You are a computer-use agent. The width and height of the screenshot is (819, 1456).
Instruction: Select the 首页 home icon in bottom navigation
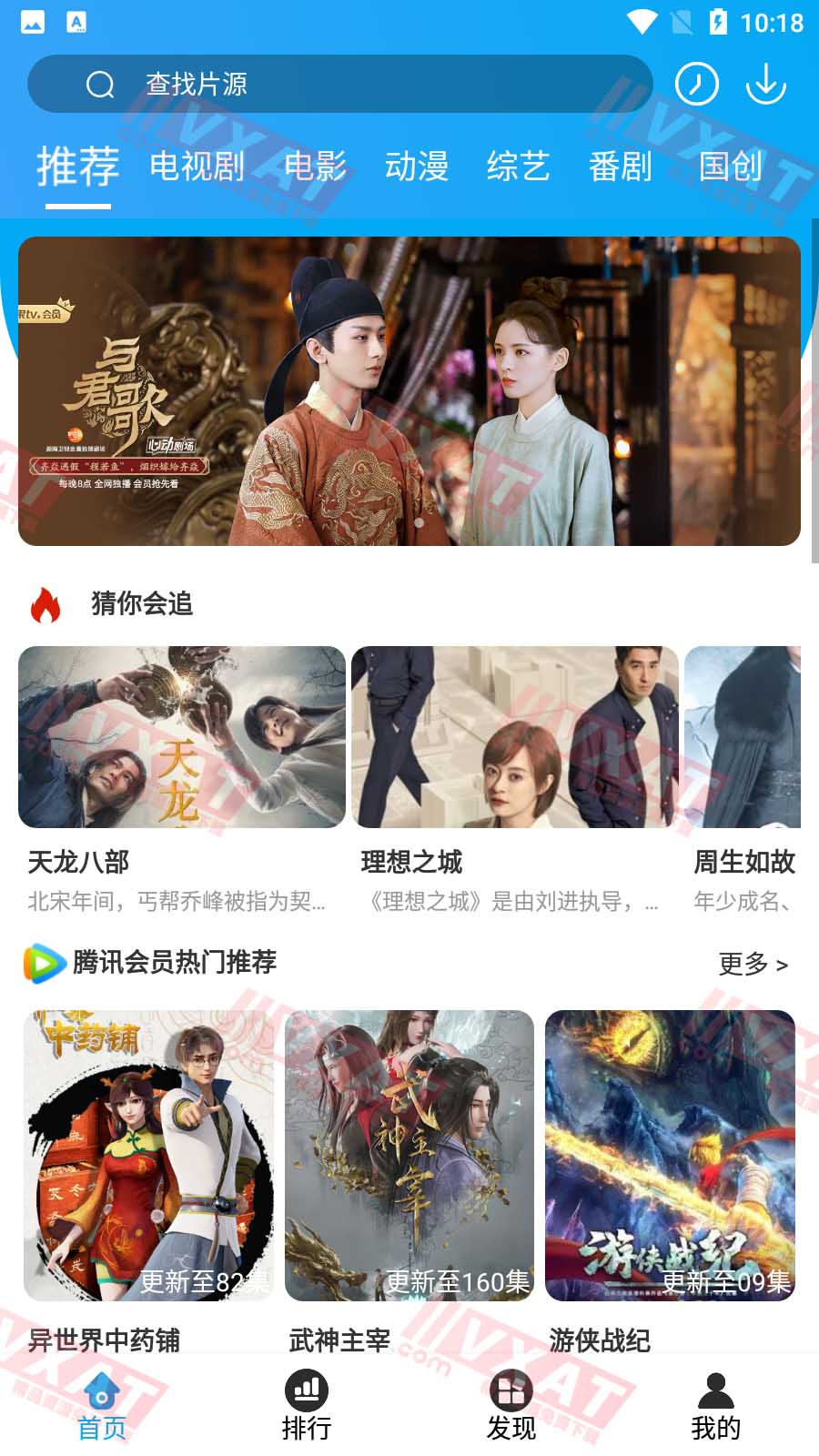click(101, 1391)
